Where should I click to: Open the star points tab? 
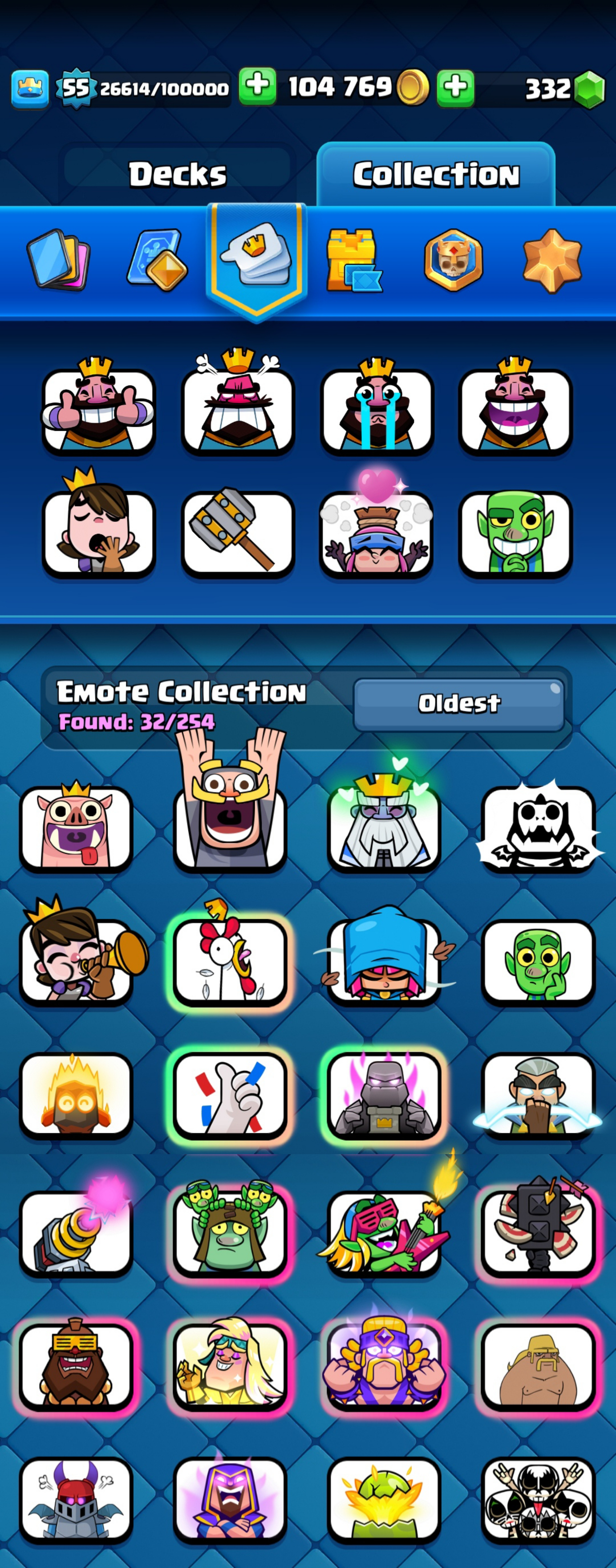[552, 261]
